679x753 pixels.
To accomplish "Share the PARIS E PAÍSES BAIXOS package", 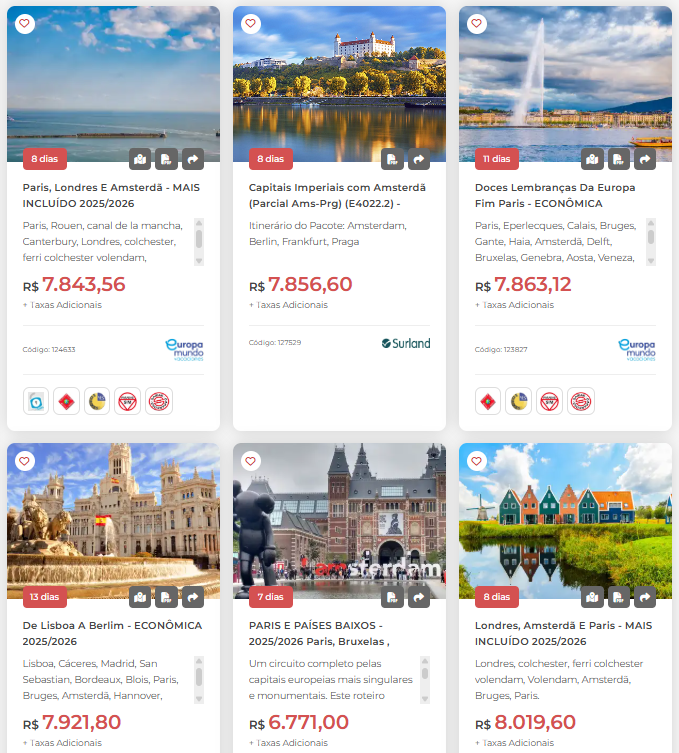I will click(x=419, y=597).
